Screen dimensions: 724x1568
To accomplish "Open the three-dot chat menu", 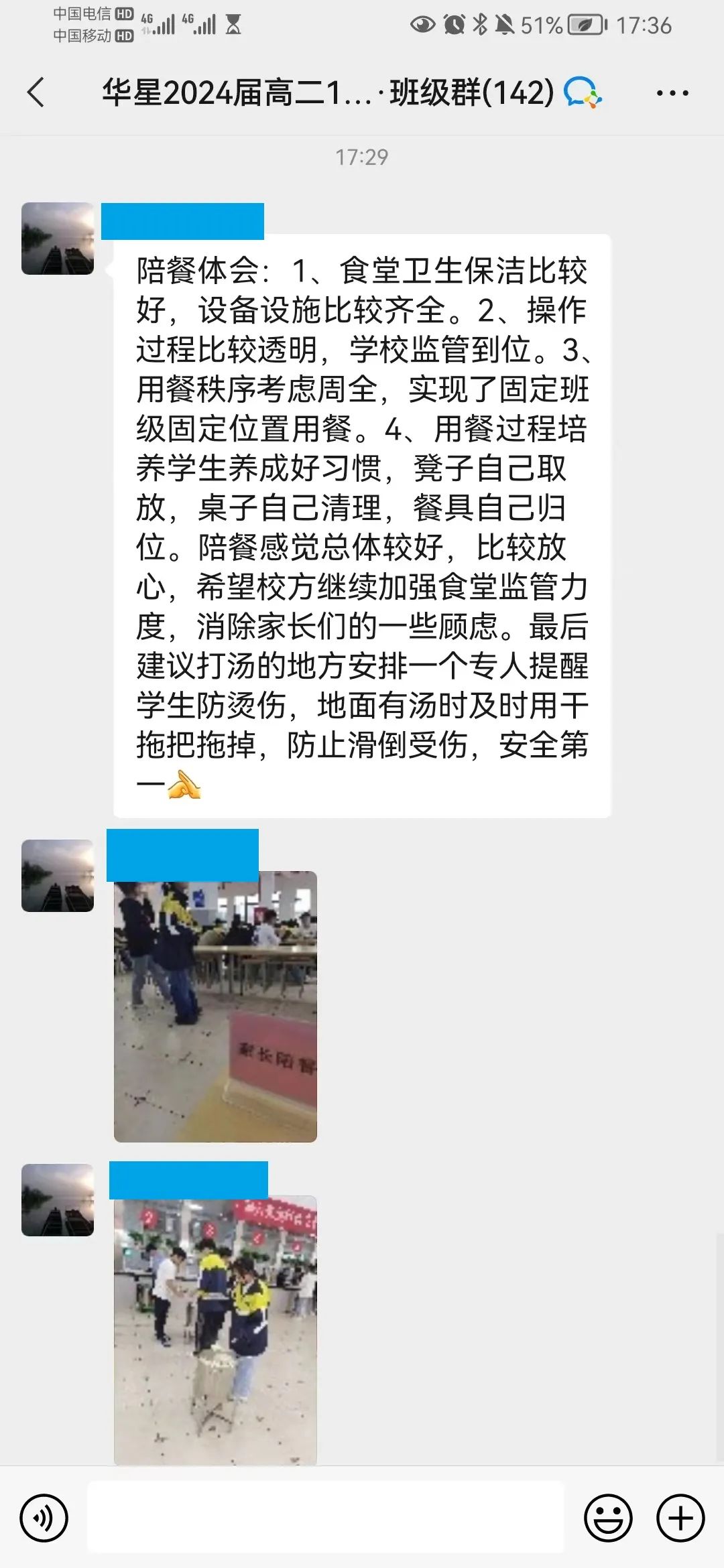I will tap(672, 93).
